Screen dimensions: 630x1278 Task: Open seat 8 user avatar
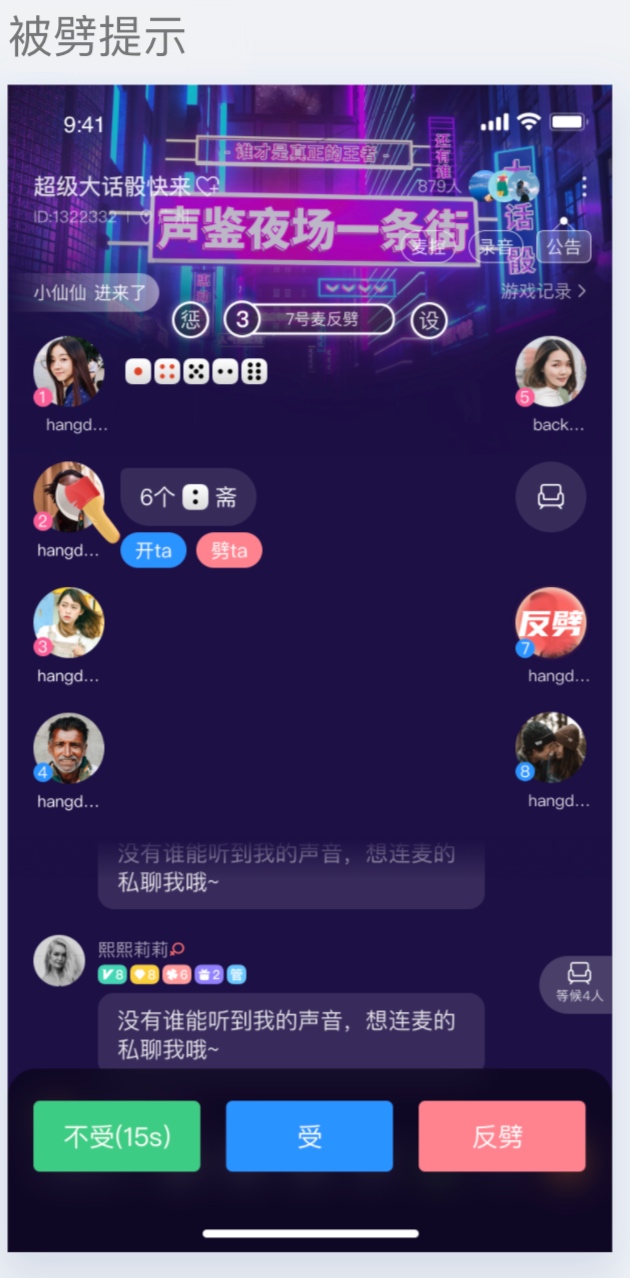coord(550,747)
